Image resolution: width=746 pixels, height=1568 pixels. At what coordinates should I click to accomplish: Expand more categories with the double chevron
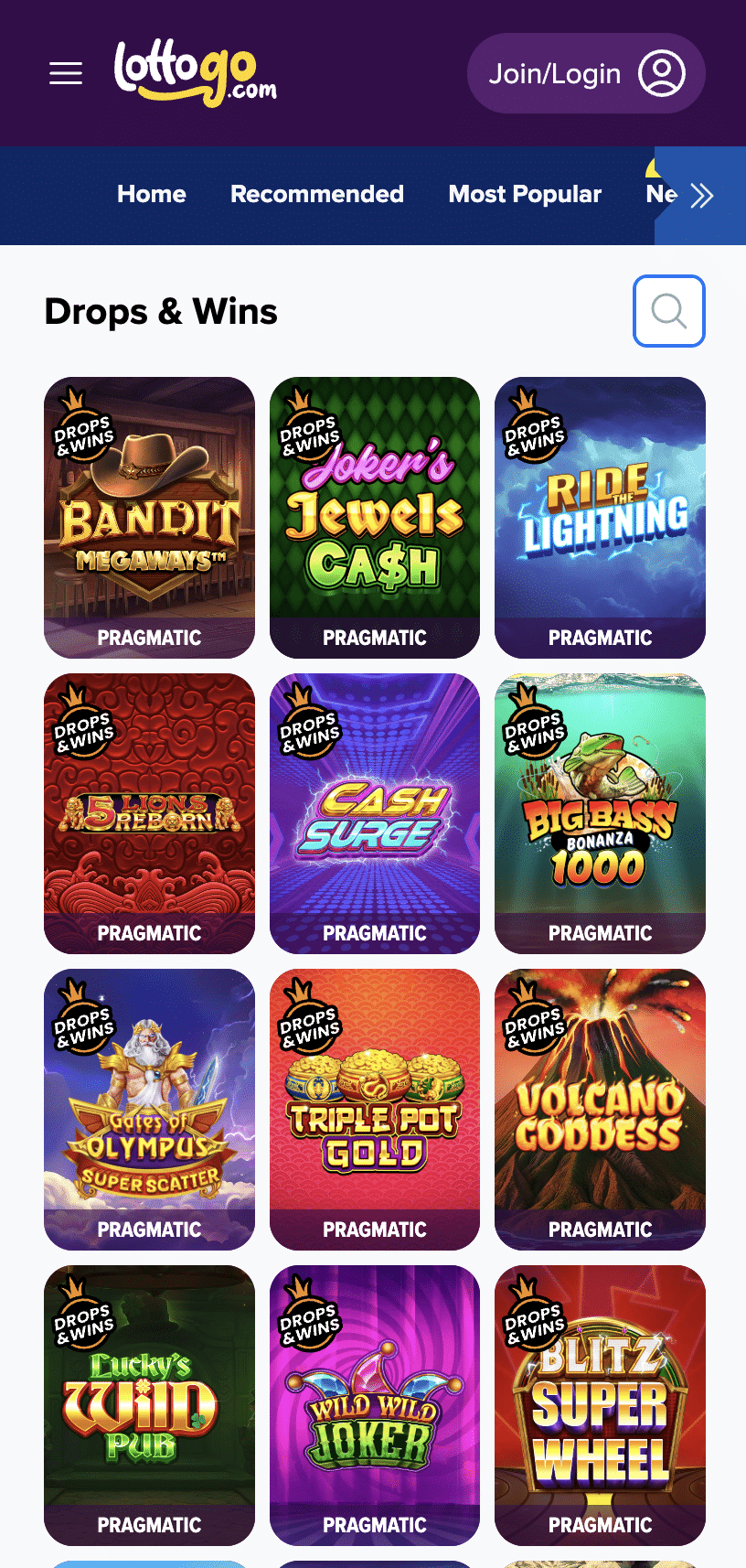tap(702, 195)
